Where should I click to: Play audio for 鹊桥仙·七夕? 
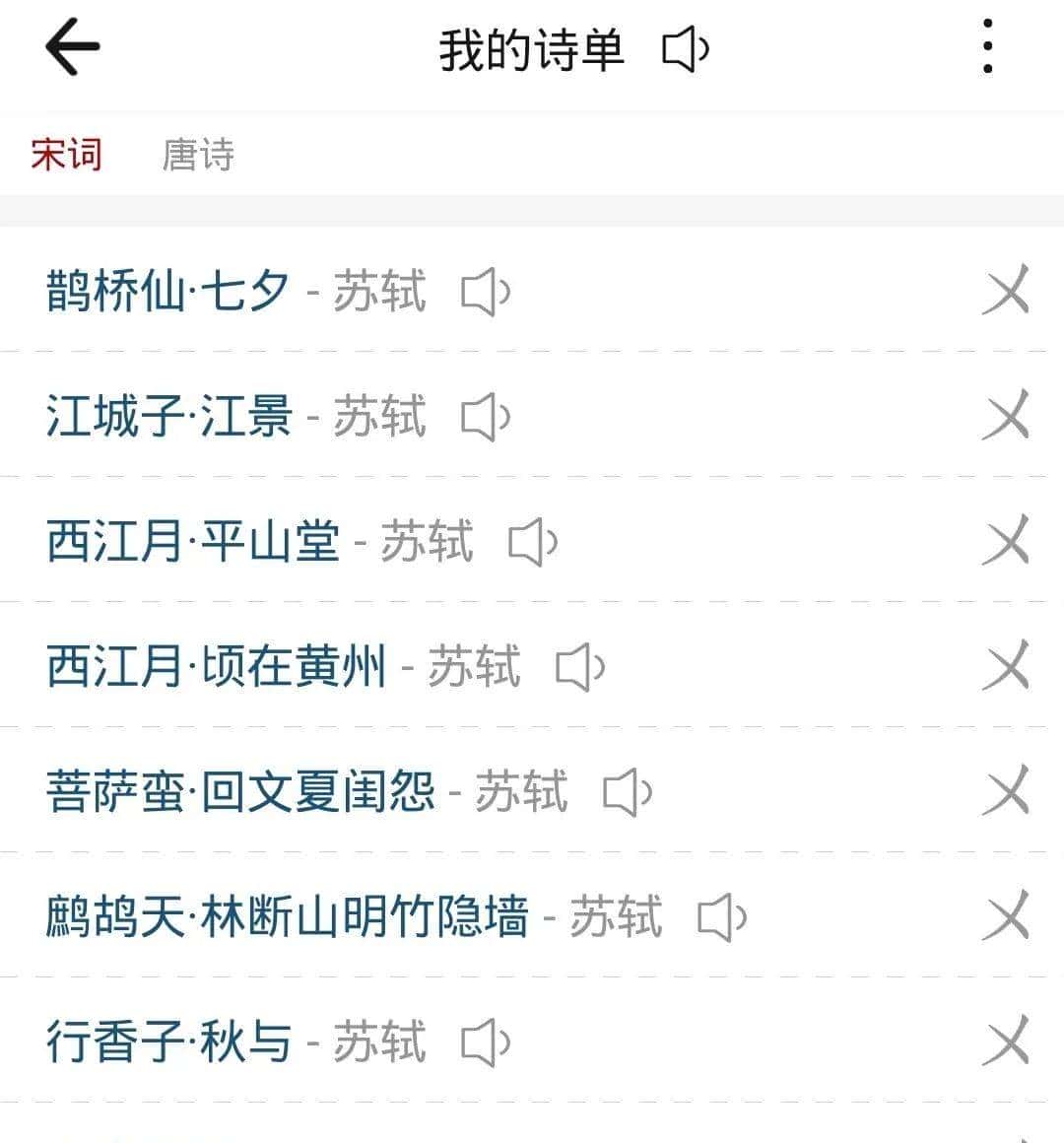click(485, 289)
